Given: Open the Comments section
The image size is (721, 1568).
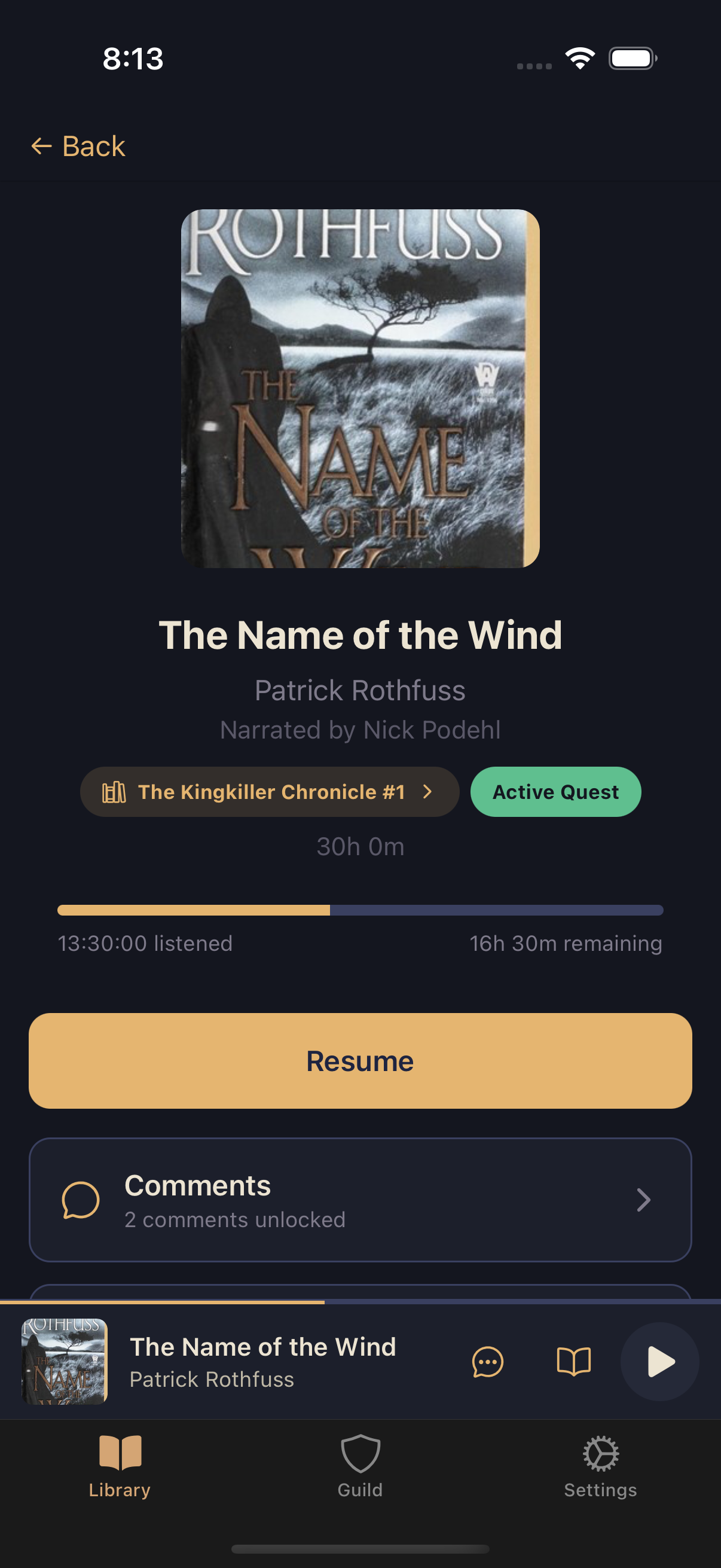Looking at the screenshot, I should coord(360,1200).
